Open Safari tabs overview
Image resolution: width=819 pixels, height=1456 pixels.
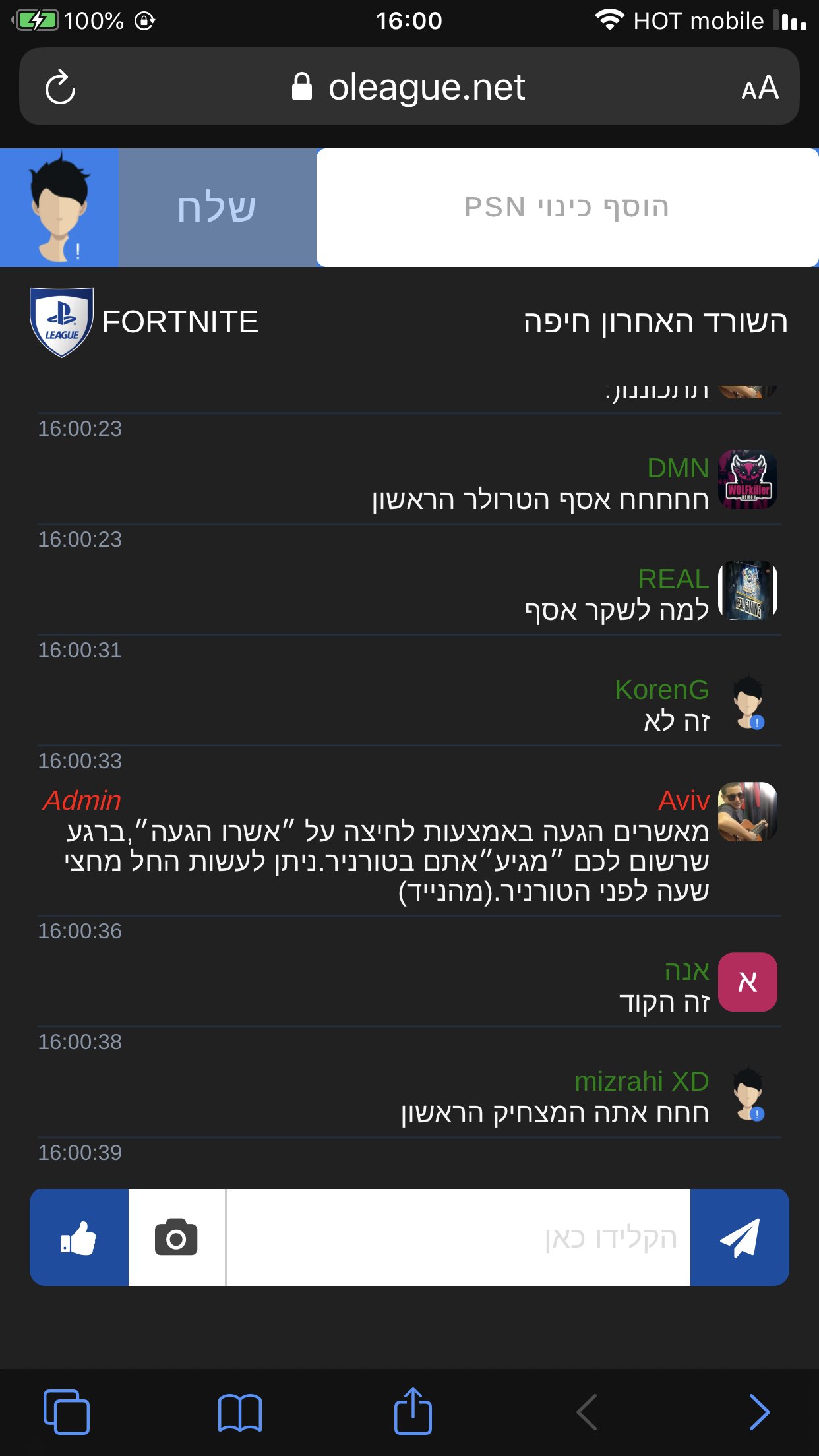(66, 1412)
